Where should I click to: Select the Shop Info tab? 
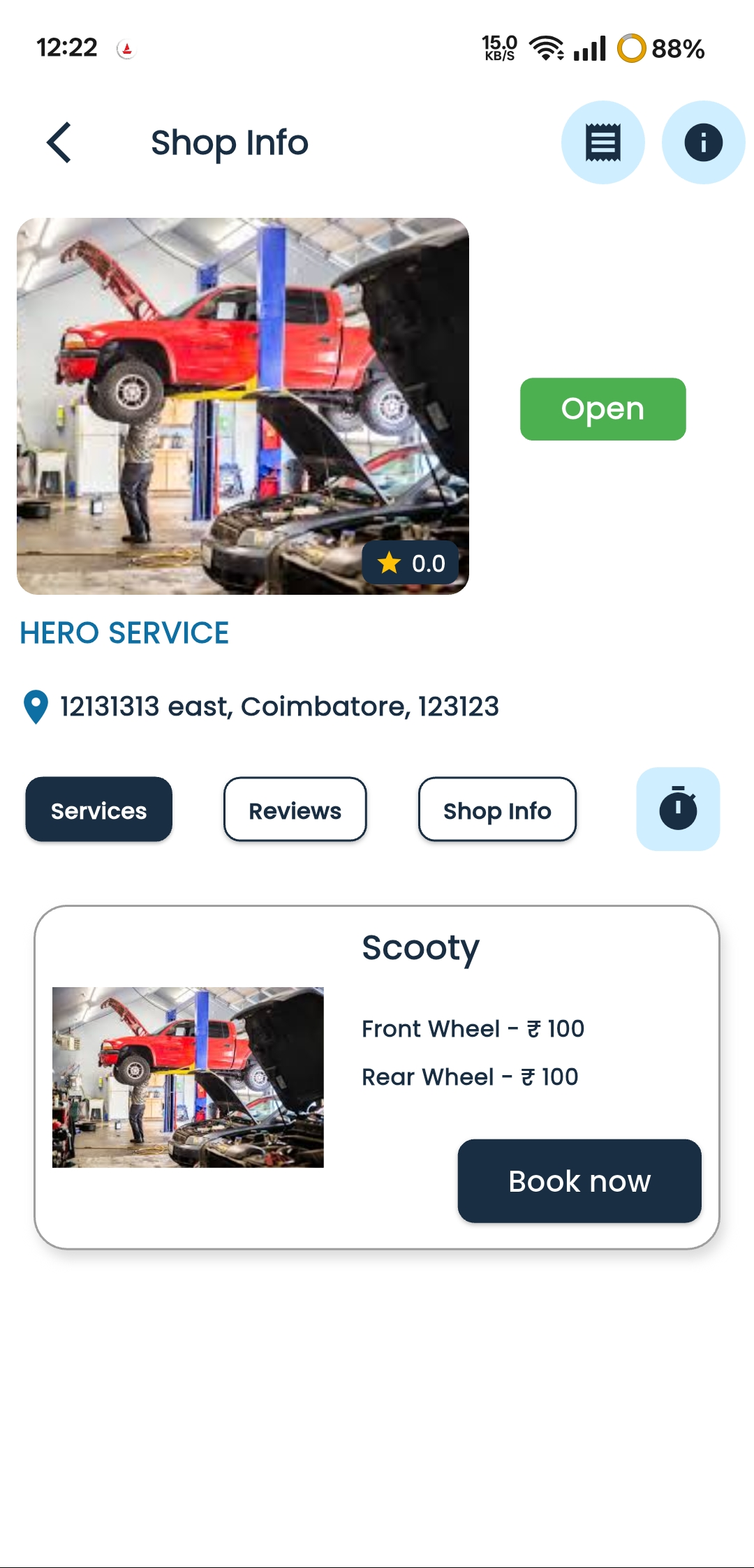pyautogui.click(x=497, y=810)
